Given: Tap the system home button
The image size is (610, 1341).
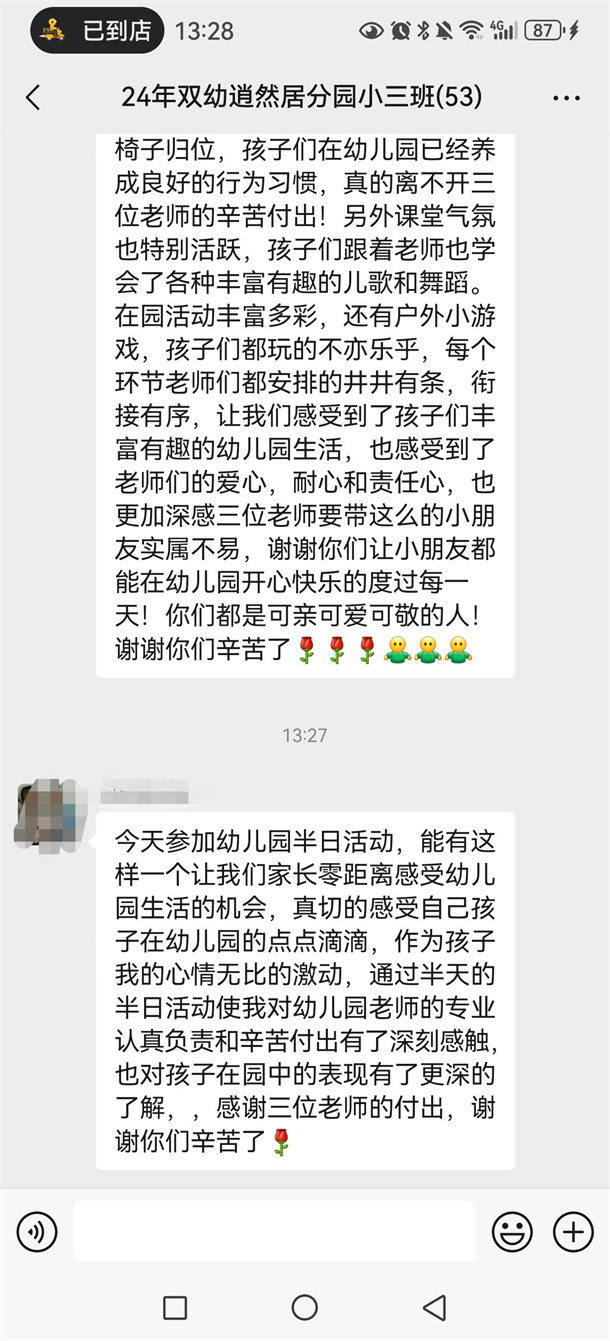Looking at the screenshot, I should (x=305, y=1307).
